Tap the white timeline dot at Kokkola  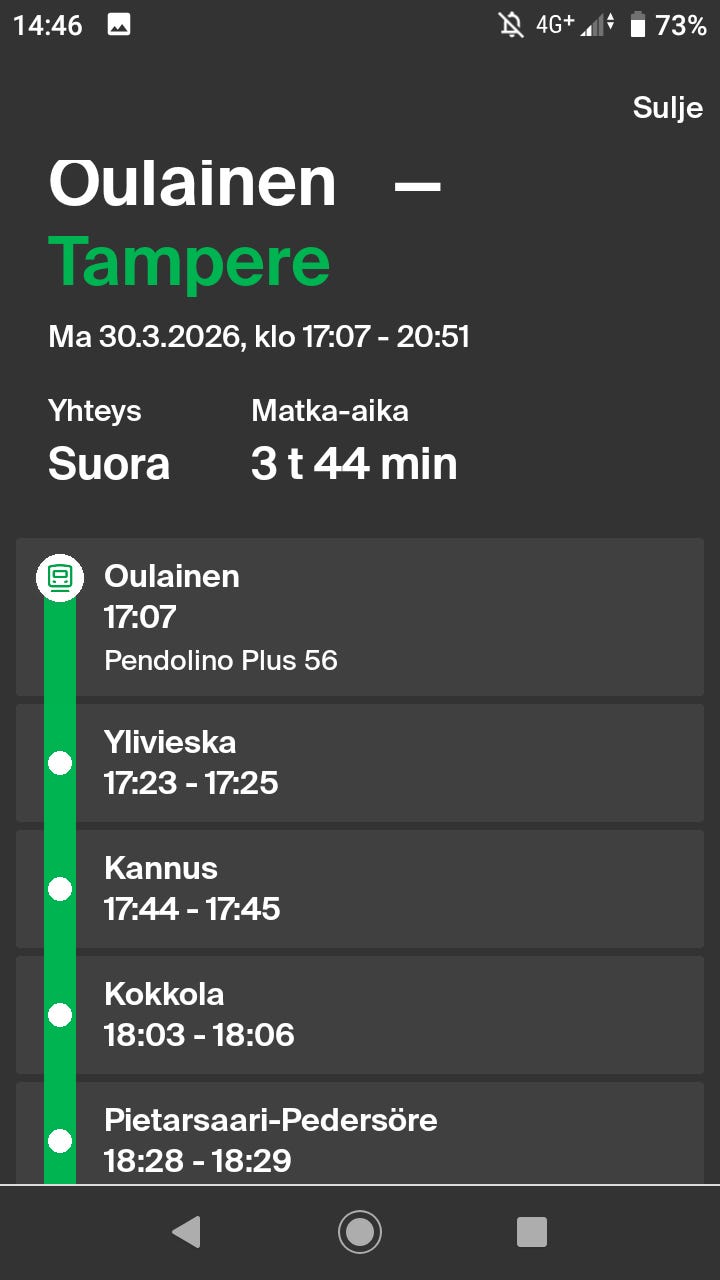[x=60, y=1015]
